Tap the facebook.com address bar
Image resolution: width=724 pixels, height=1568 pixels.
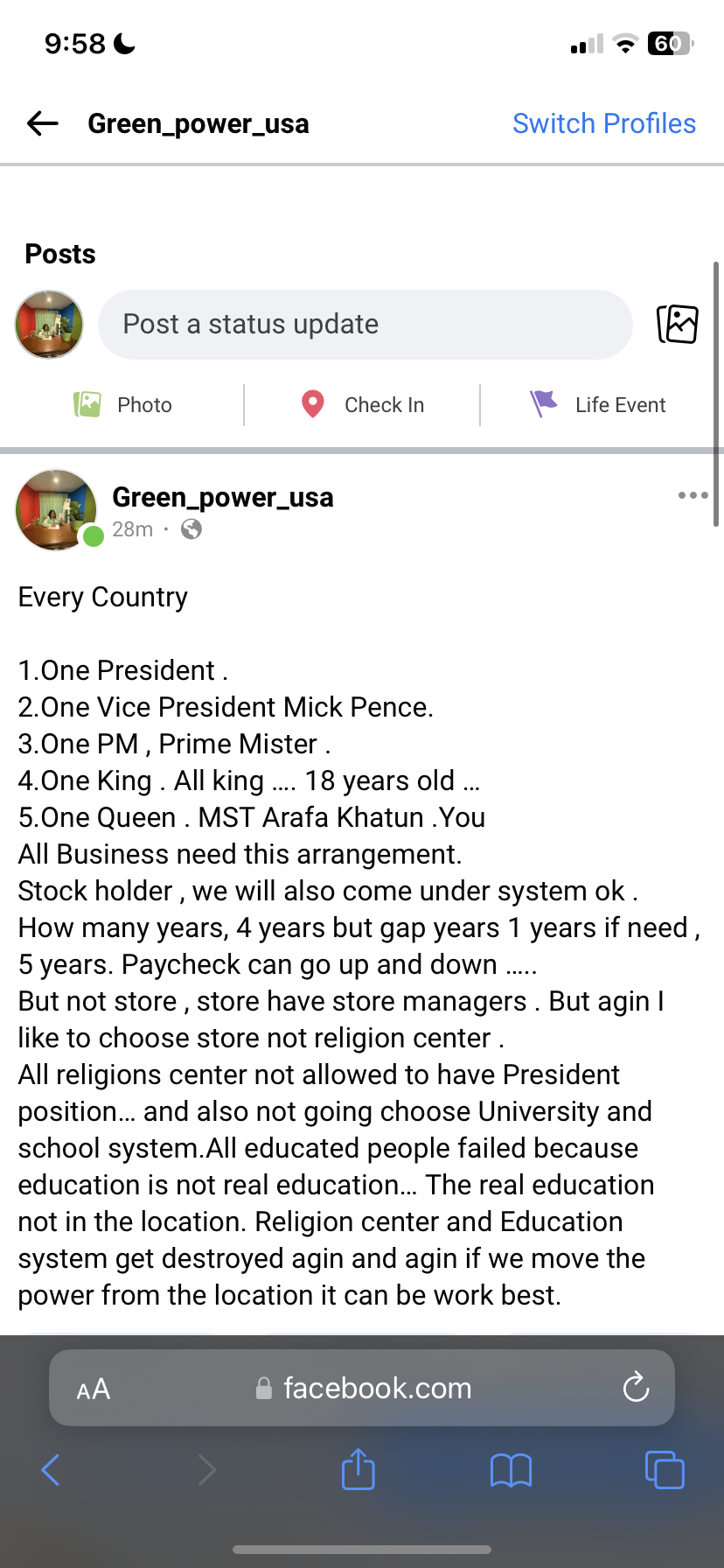pyautogui.click(x=376, y=1388)
